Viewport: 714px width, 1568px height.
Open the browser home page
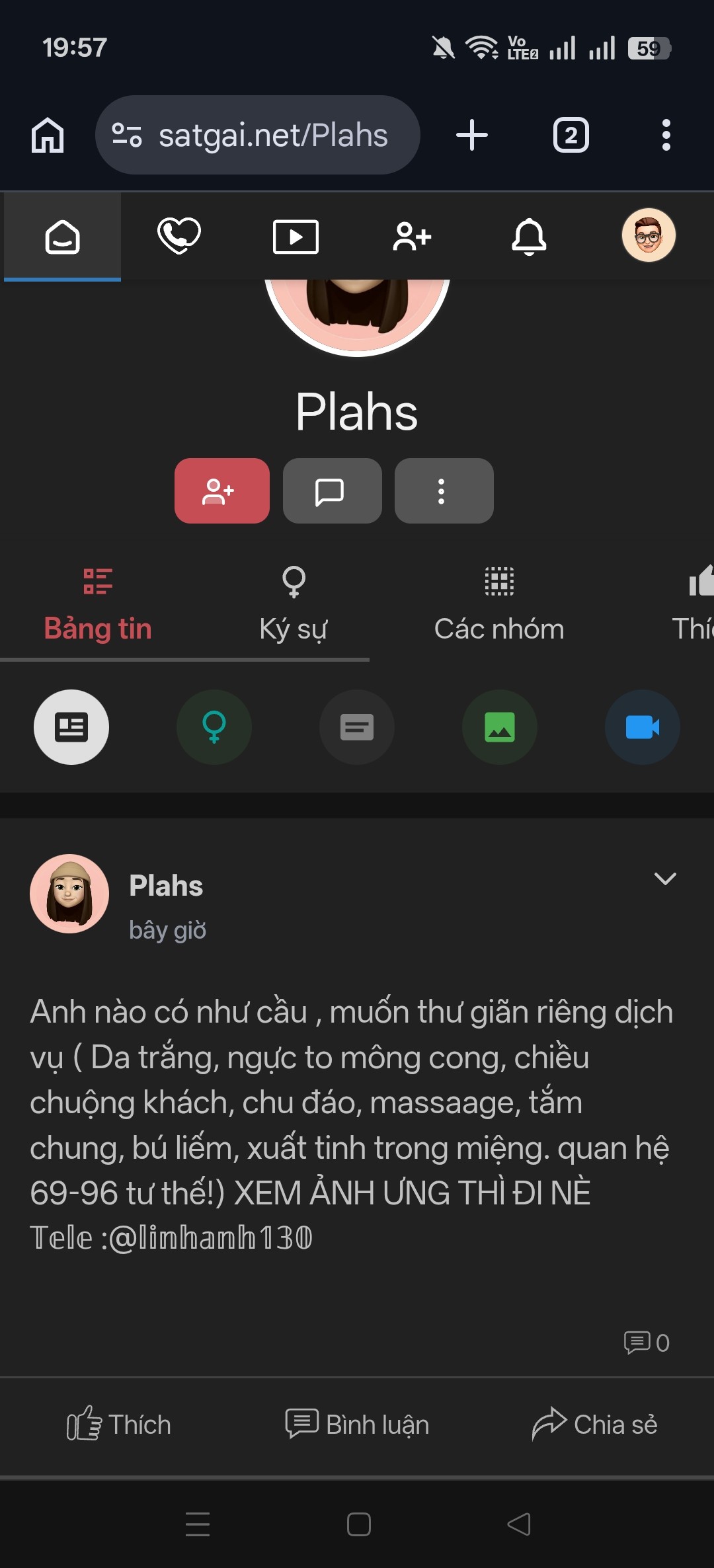[48, 135]
